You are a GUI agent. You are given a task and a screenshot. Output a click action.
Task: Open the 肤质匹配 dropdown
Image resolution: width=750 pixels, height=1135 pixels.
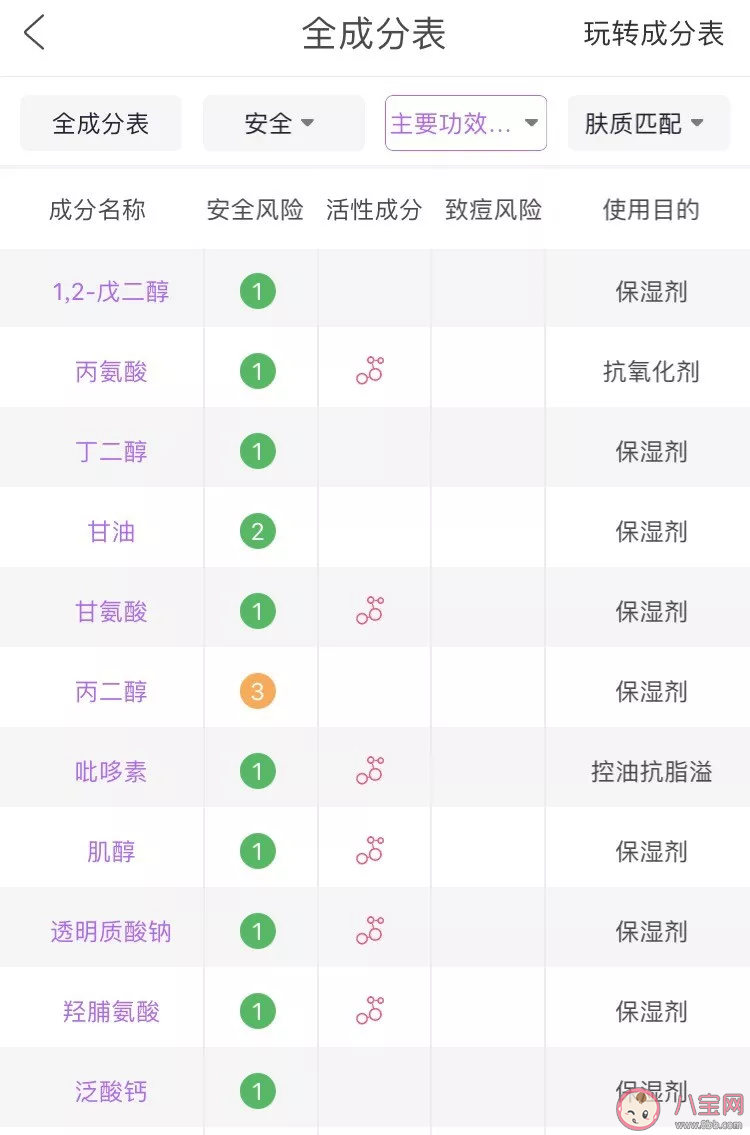648,123
